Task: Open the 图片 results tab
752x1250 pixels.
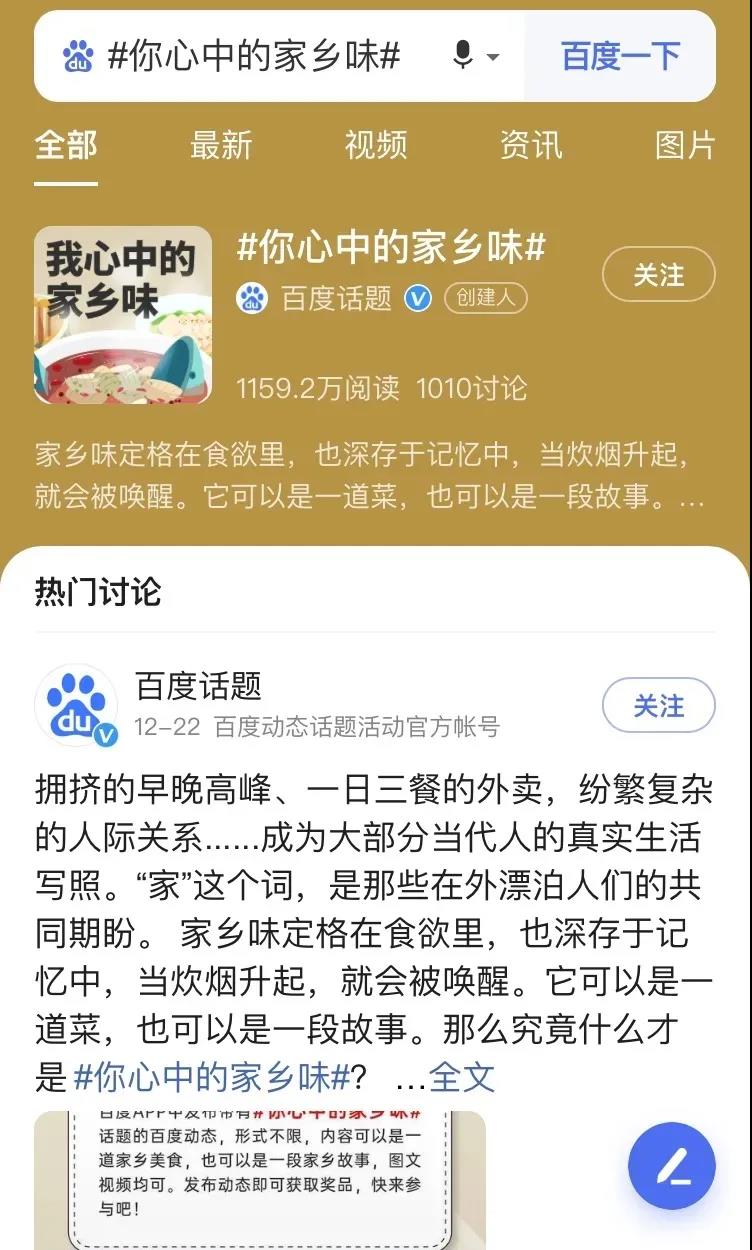Action: click(687, 146)
